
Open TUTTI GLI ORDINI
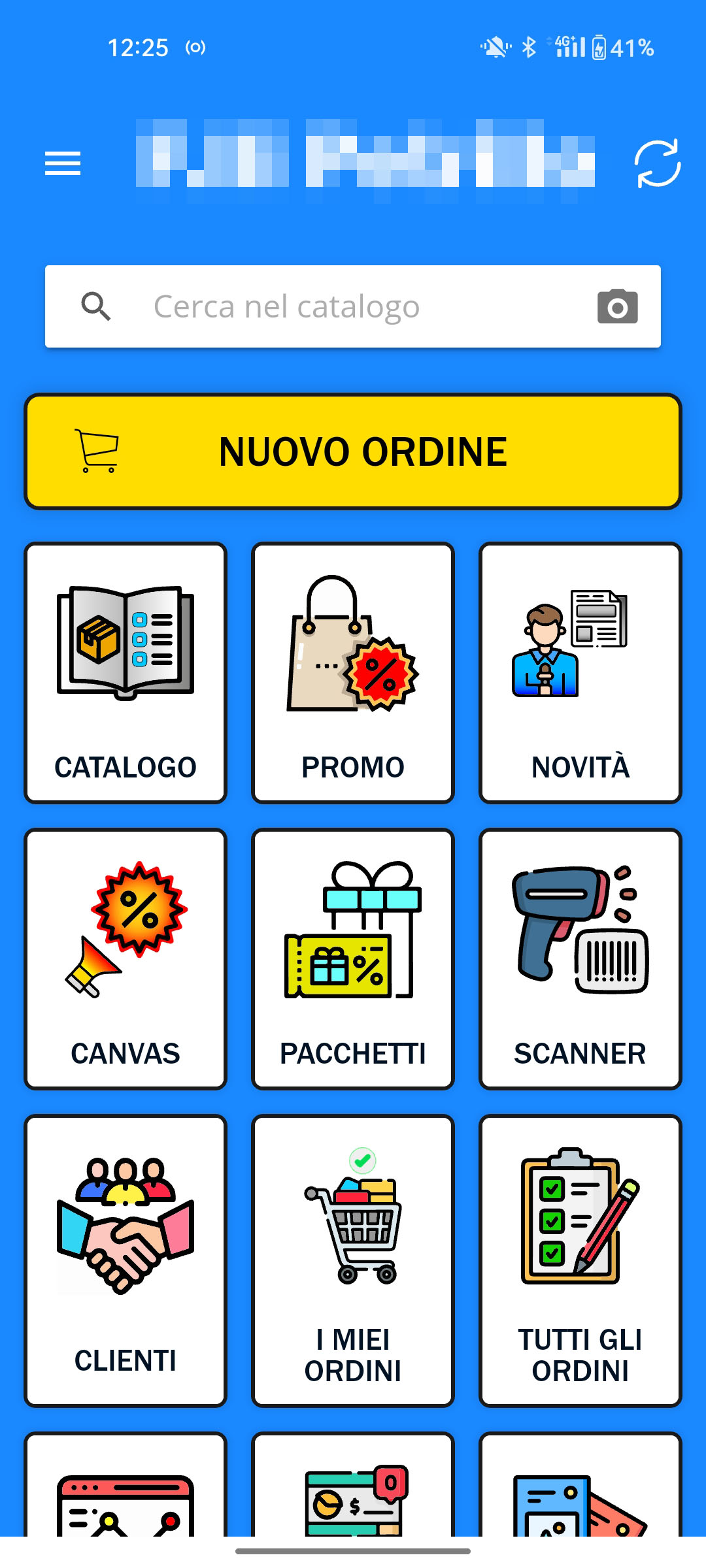tap(580, 1261)
